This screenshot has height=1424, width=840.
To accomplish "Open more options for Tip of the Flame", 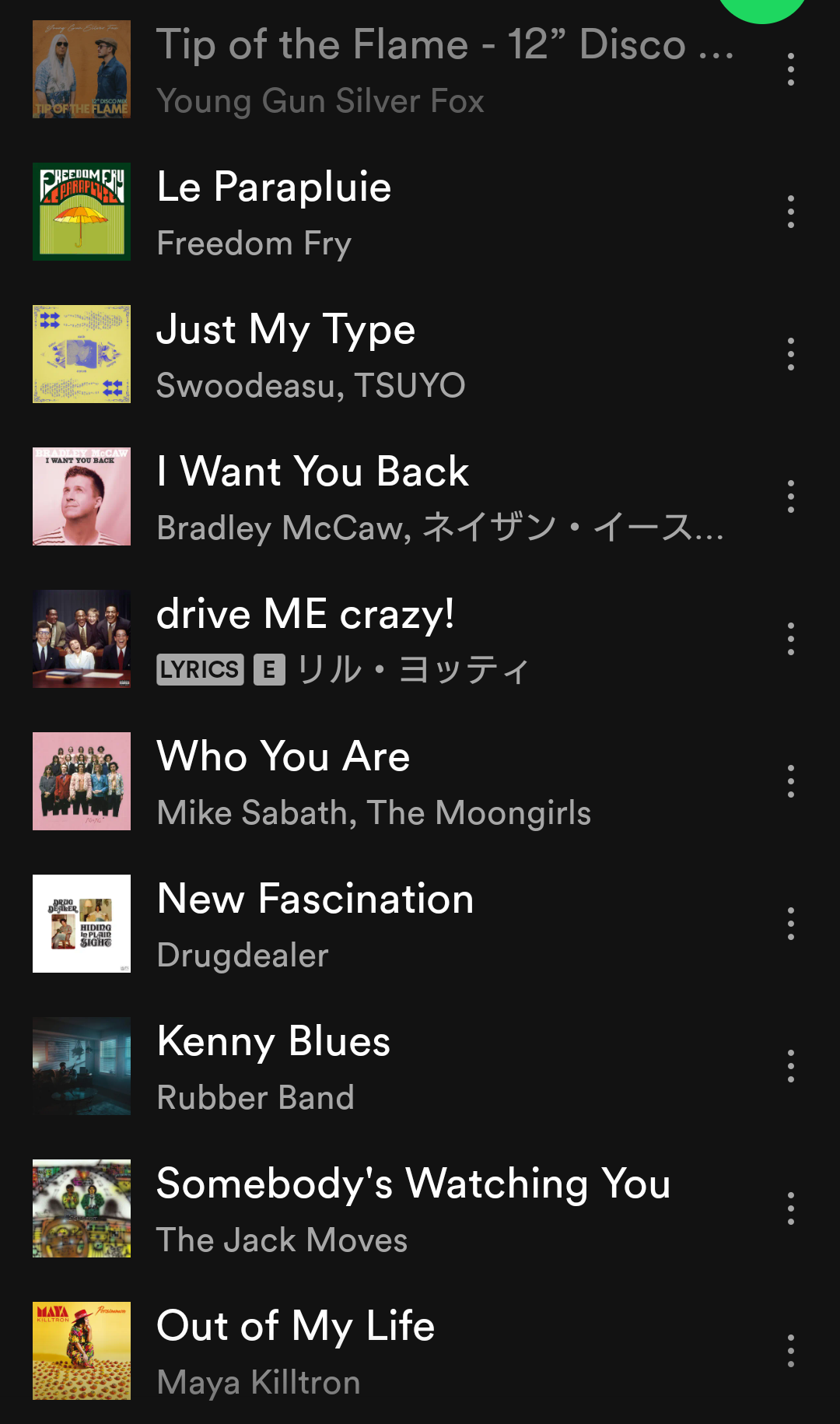I will pyautogui.click(x=790, y=69).
